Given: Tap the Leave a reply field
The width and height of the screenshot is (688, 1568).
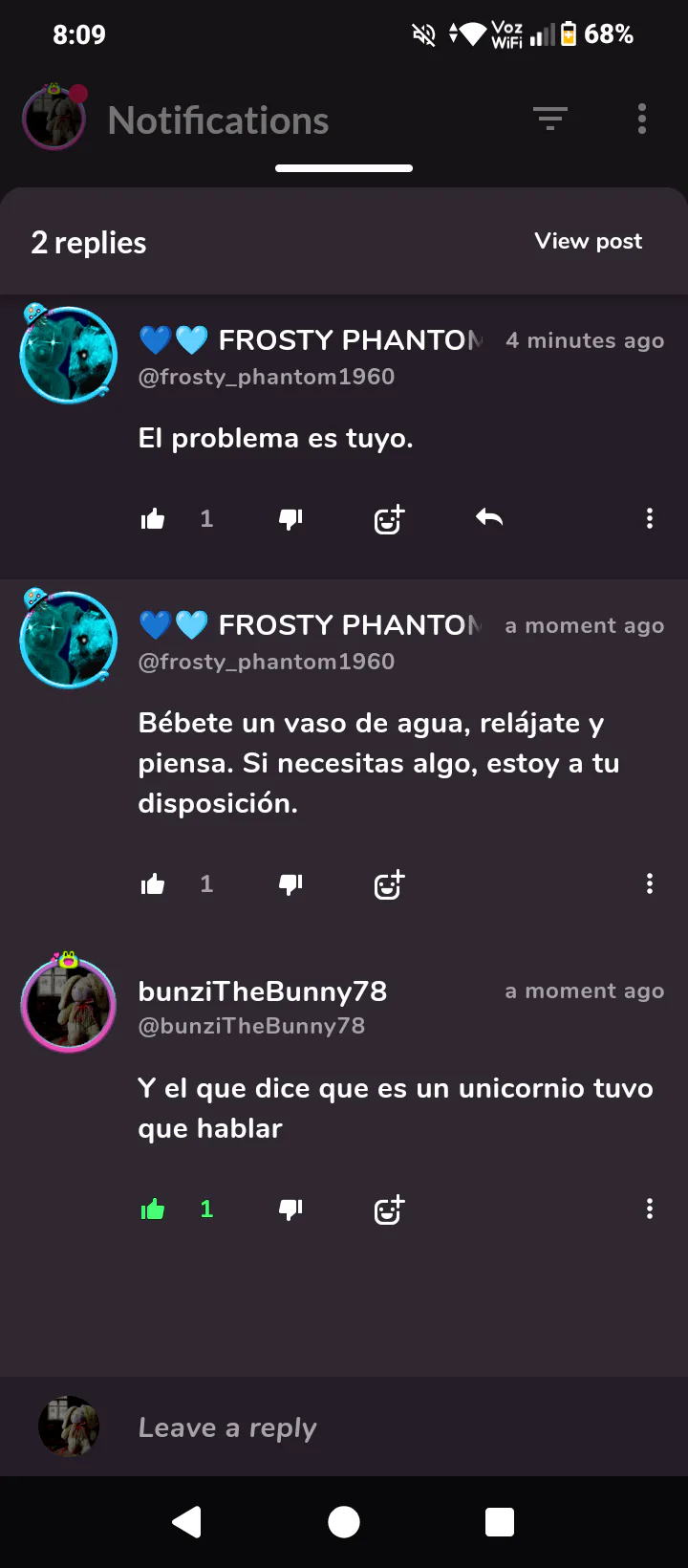Looking at the screenshot, I should click(382, 1427).
